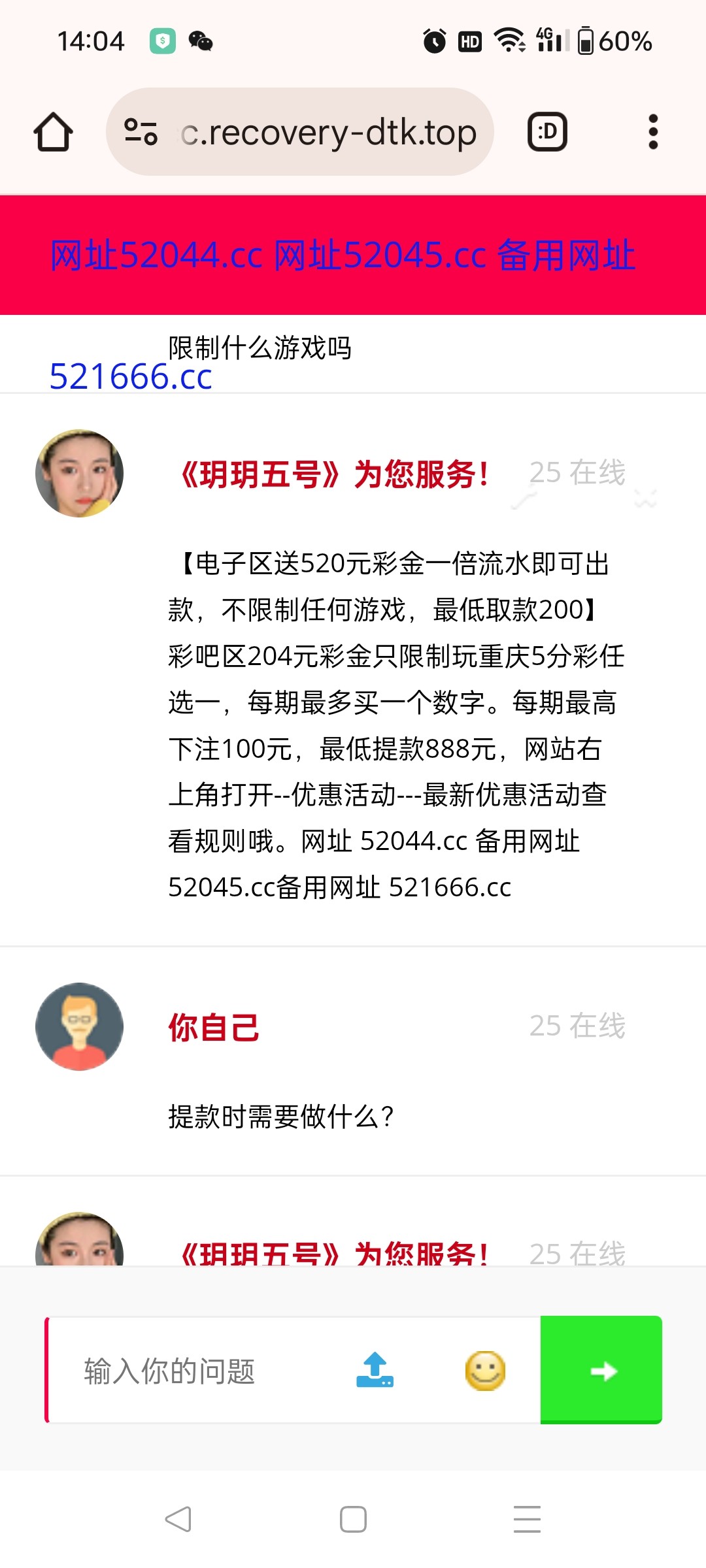Navigate back with the system back button

(x=178, y=1519)
